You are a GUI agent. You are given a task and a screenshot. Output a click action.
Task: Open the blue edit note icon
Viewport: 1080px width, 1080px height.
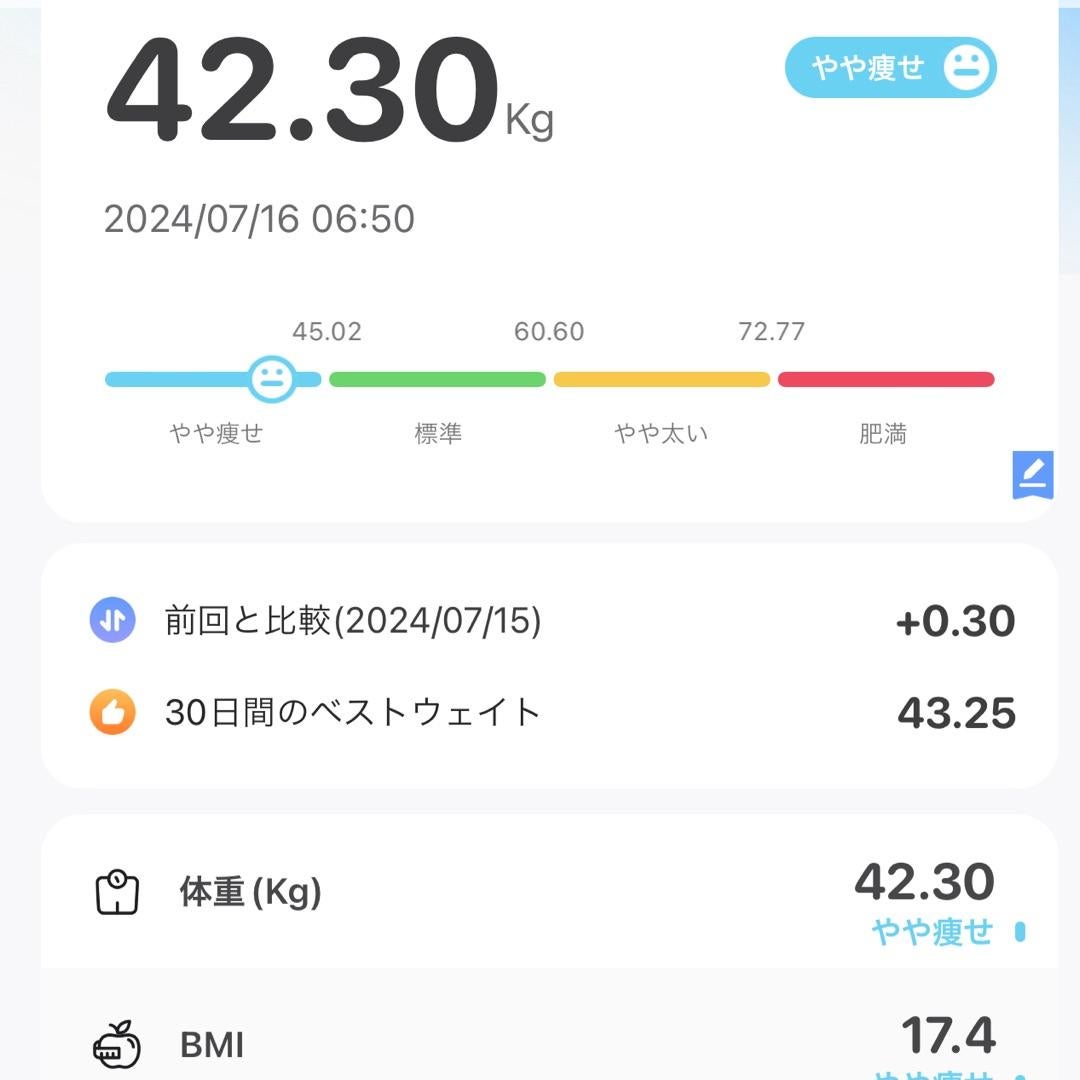coord(1032,474)
